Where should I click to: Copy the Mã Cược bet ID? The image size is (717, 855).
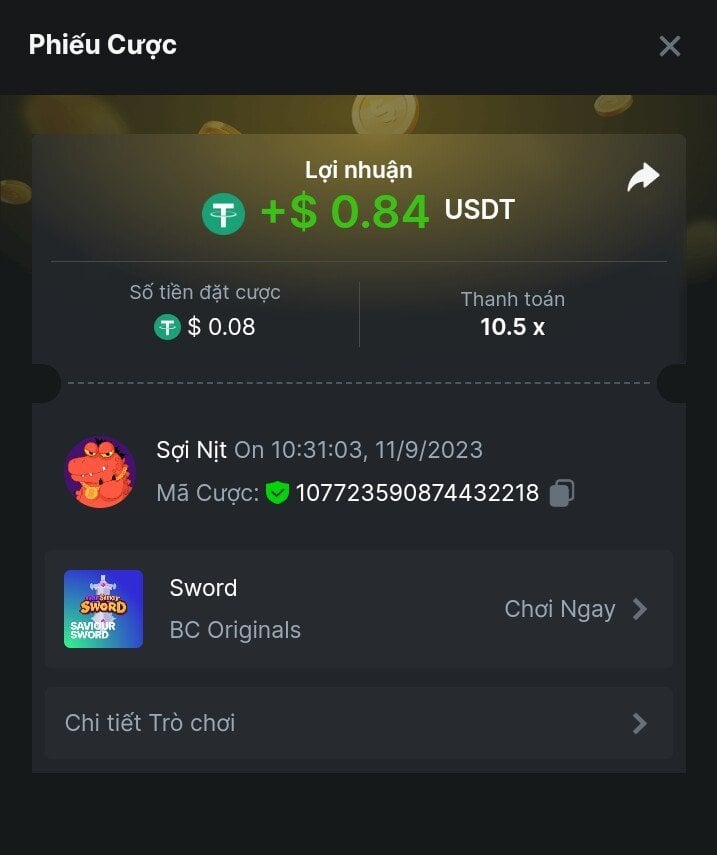562,493
